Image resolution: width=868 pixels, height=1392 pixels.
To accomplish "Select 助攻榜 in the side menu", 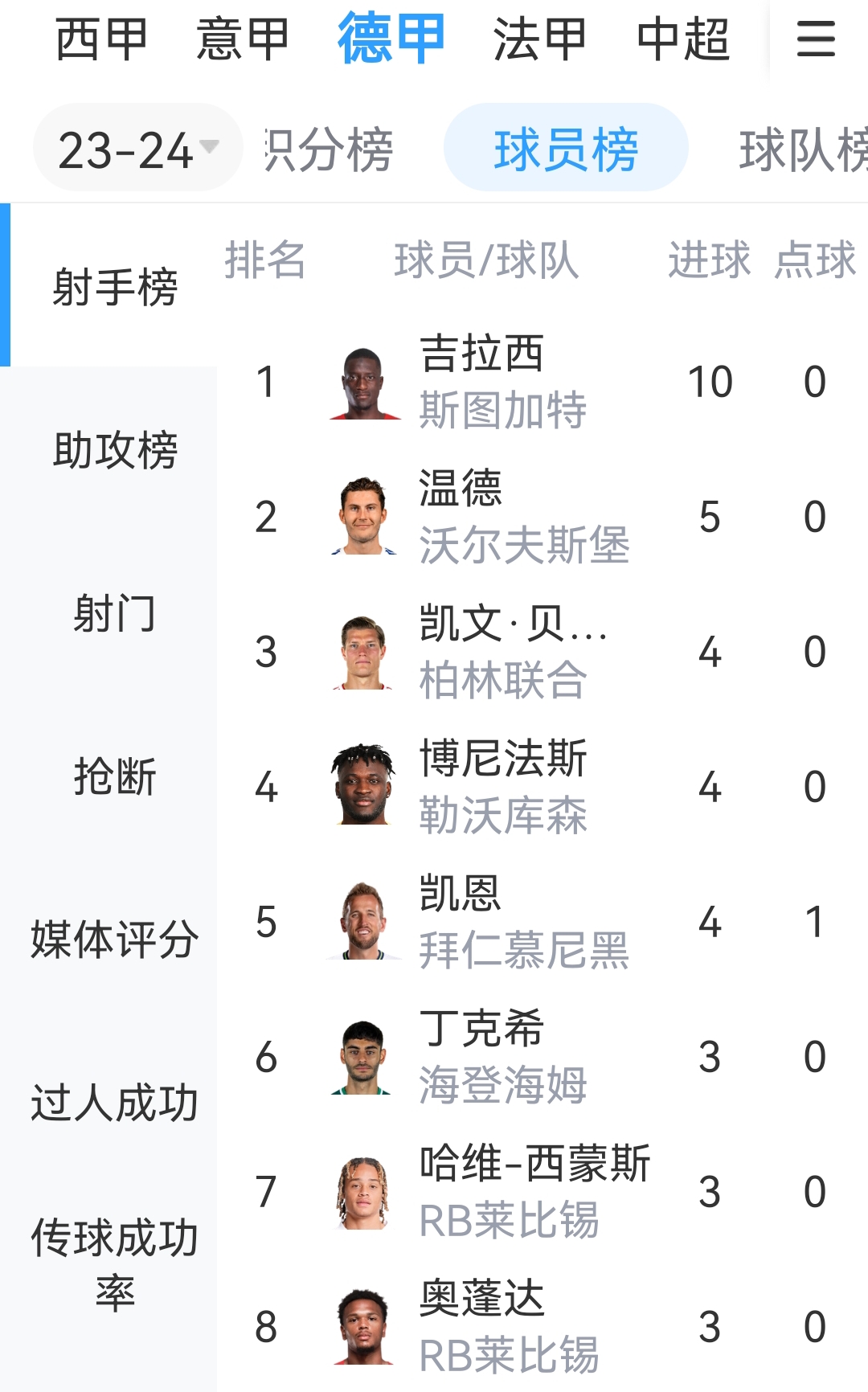I will [114, 450].
